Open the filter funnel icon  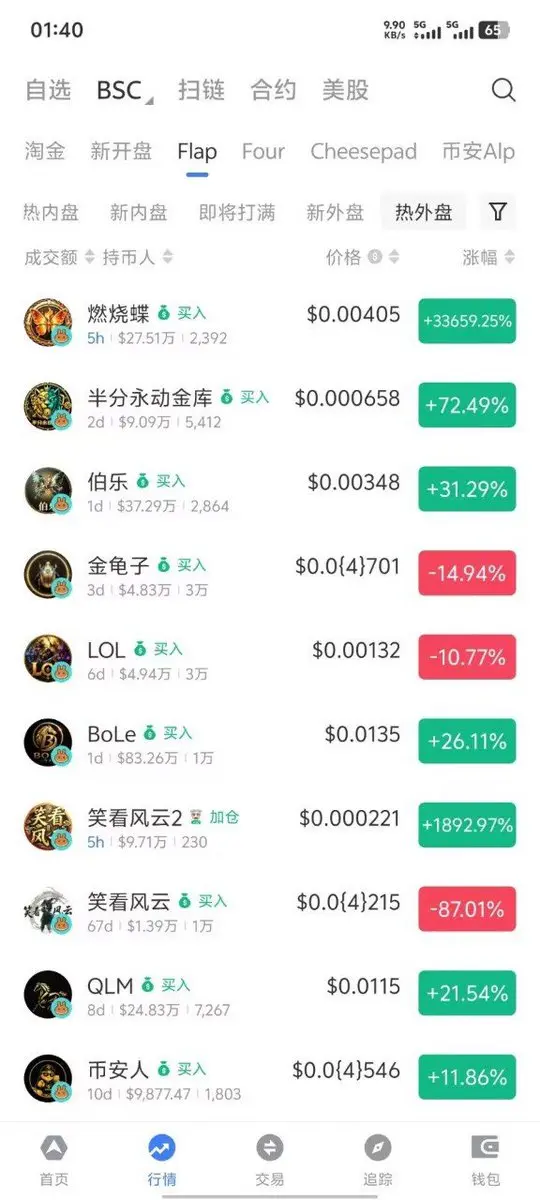pyautogui.click(x=497, y=212)
